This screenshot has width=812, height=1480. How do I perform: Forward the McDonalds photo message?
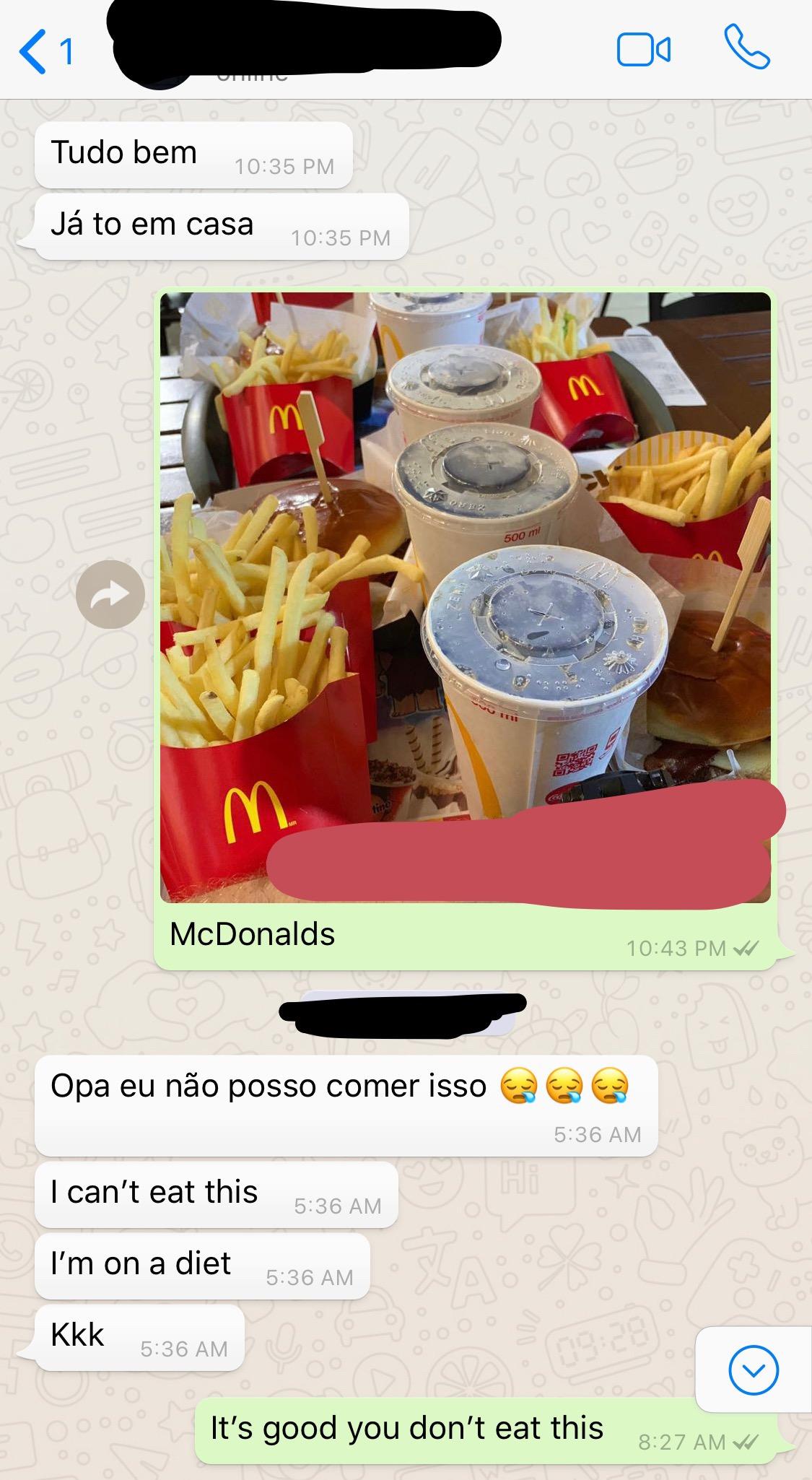coord(110,593)
